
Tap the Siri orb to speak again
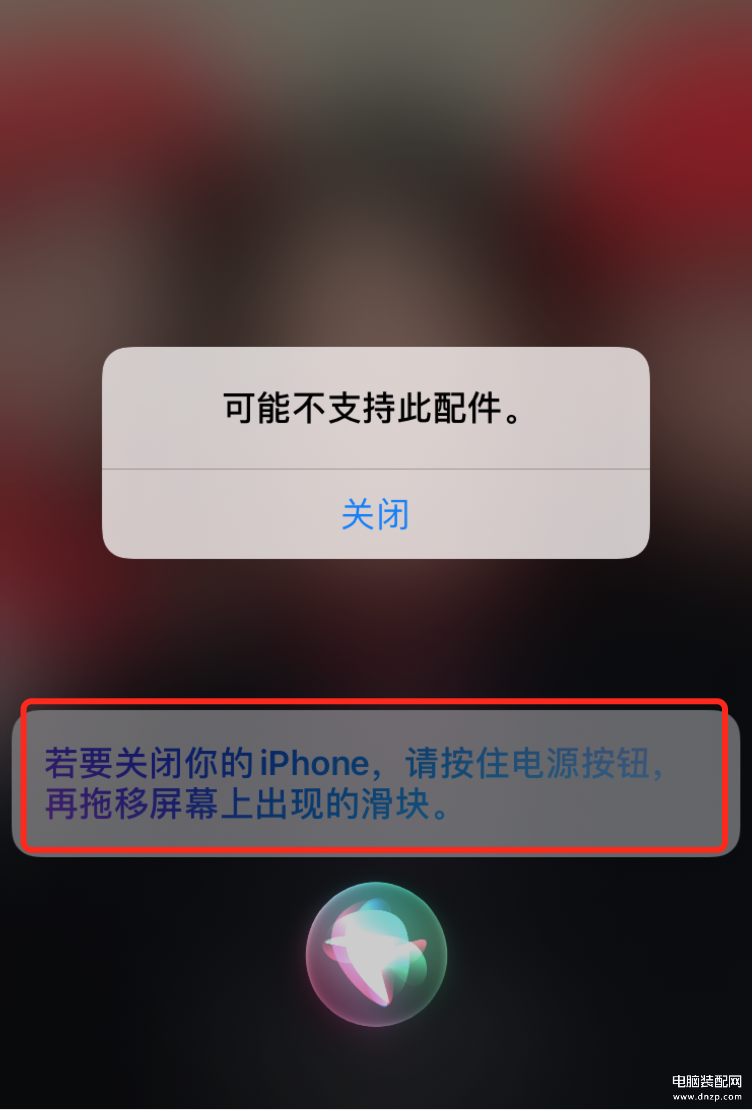coord(376,952)
